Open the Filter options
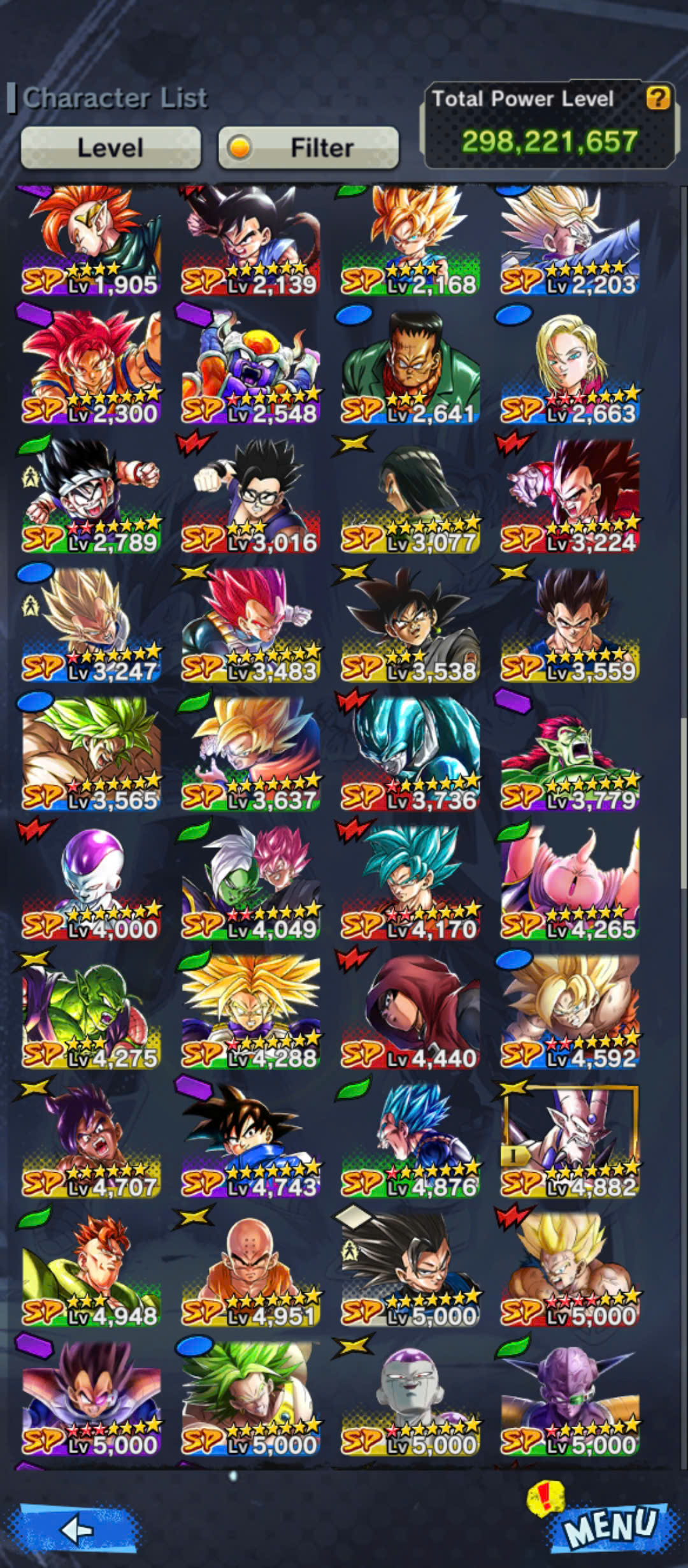Screen dimensions: 688x1568 [x=308, y=148]
